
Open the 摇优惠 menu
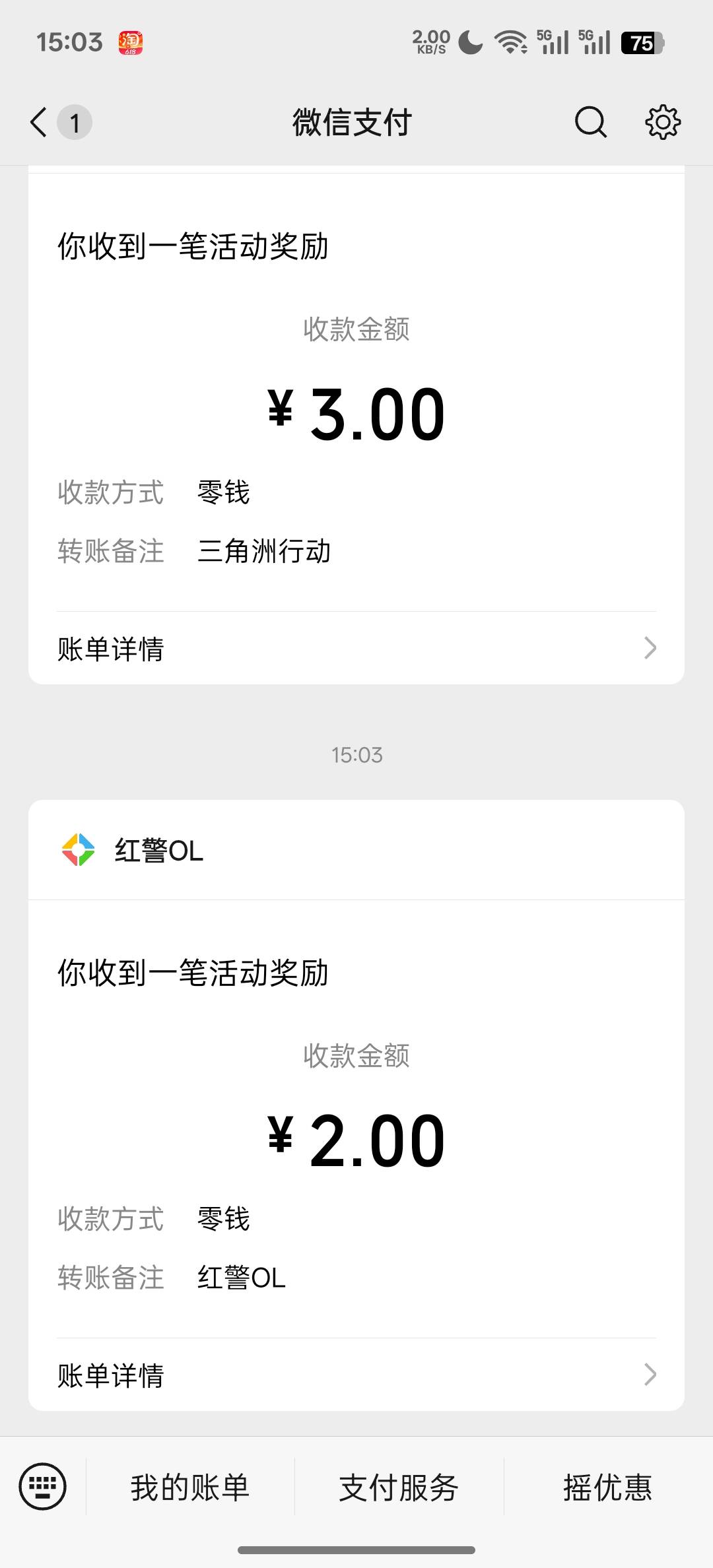[x=607, y=1487]
